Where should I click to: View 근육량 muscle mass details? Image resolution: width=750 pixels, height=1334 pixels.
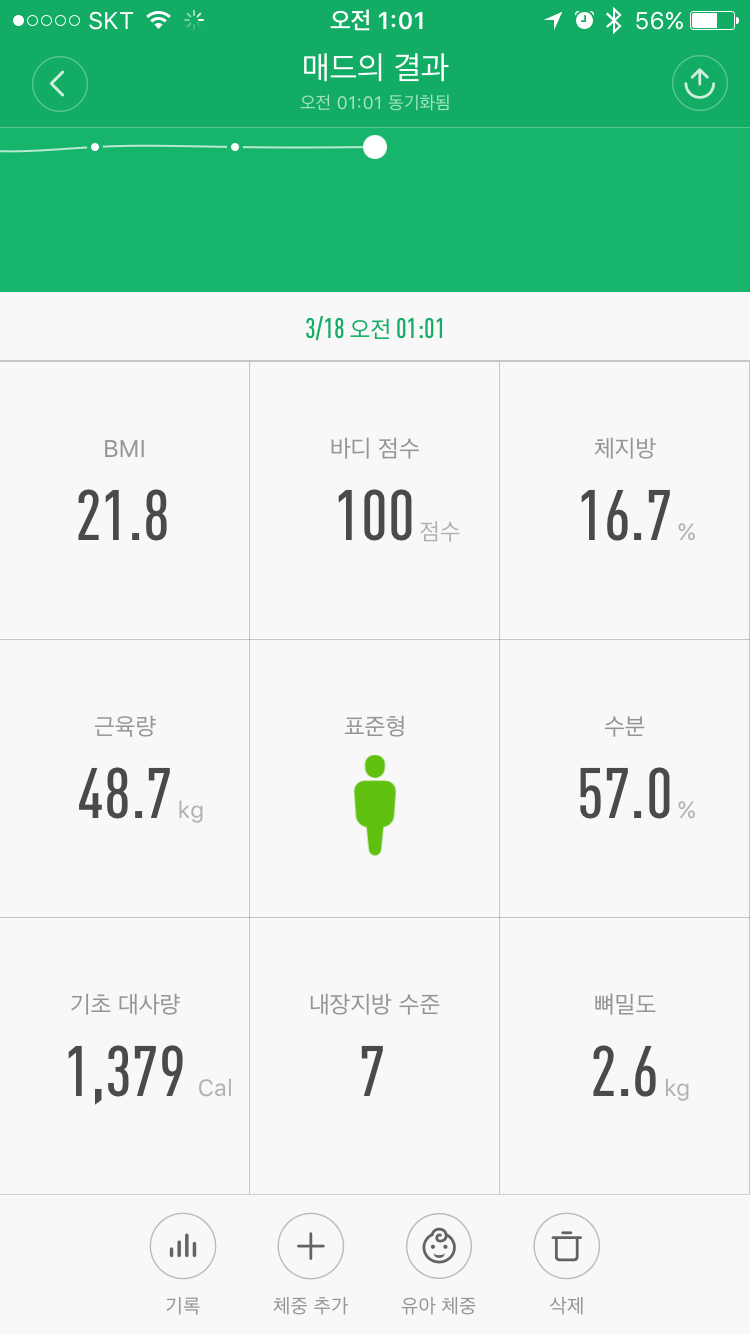coord(124,778)
